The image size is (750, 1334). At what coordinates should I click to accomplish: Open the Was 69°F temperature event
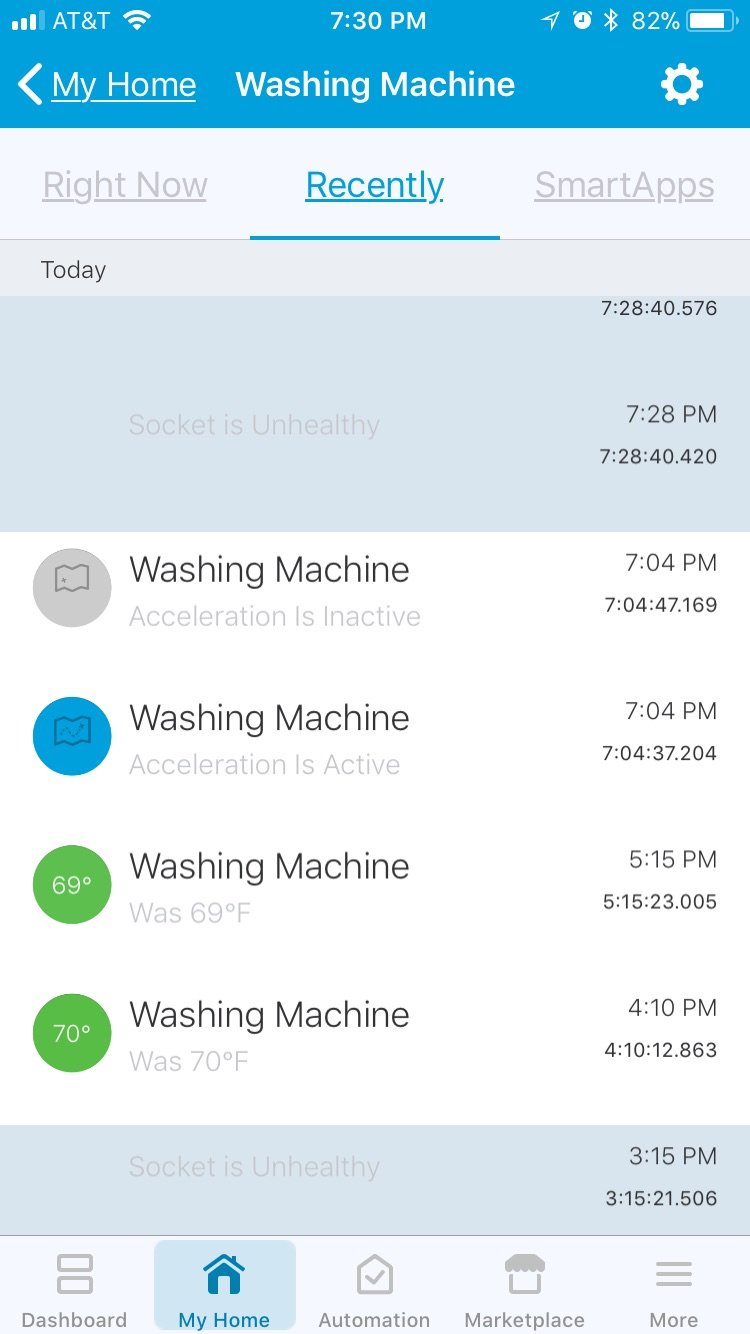375,885
